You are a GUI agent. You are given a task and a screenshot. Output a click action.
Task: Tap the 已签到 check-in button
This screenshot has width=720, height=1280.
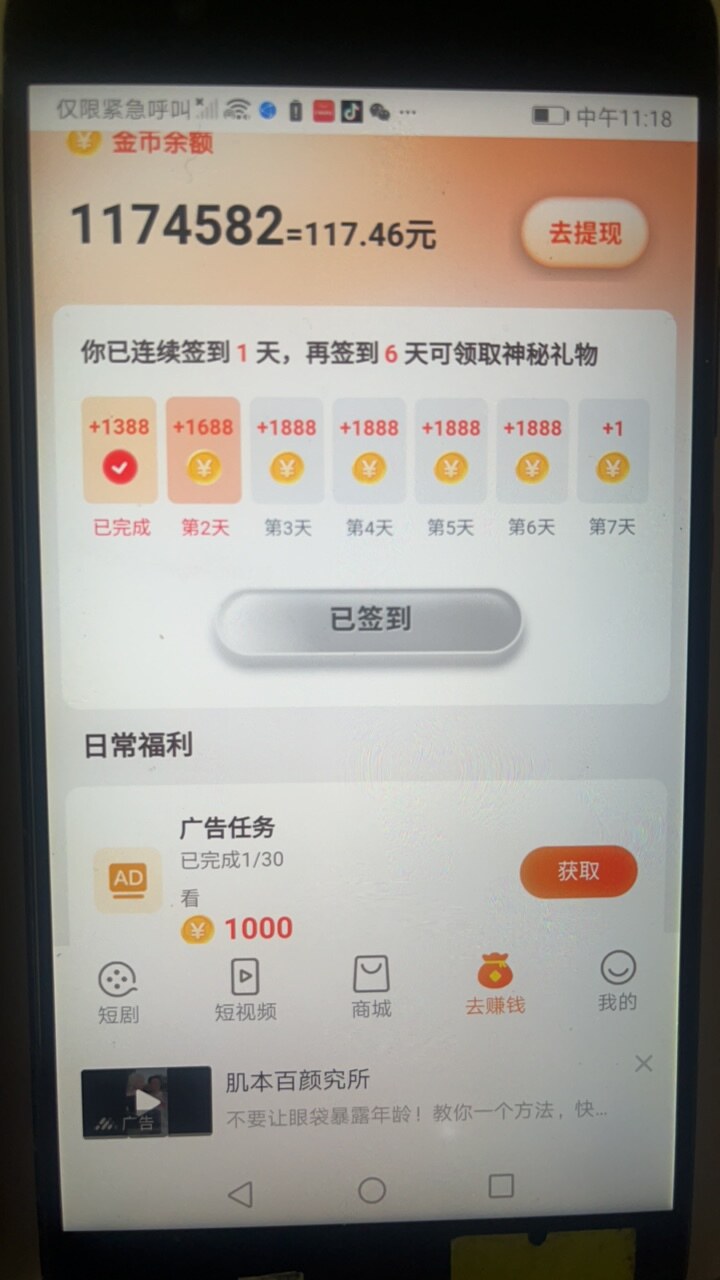[x=369, y=620]
